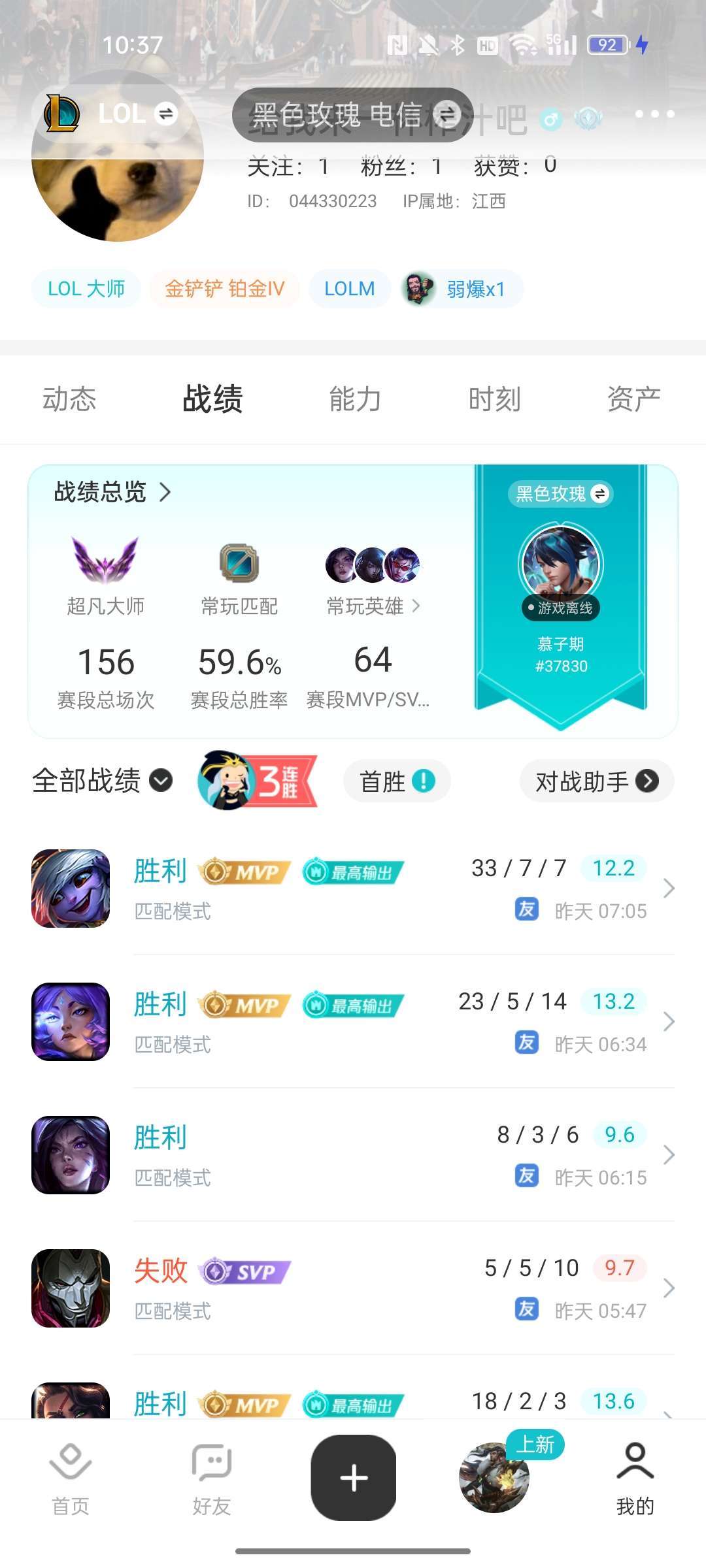Screen dimensions: 706x1568
Task: Select the 金铲铲 铂金IV chip
Action: [224, 289]
